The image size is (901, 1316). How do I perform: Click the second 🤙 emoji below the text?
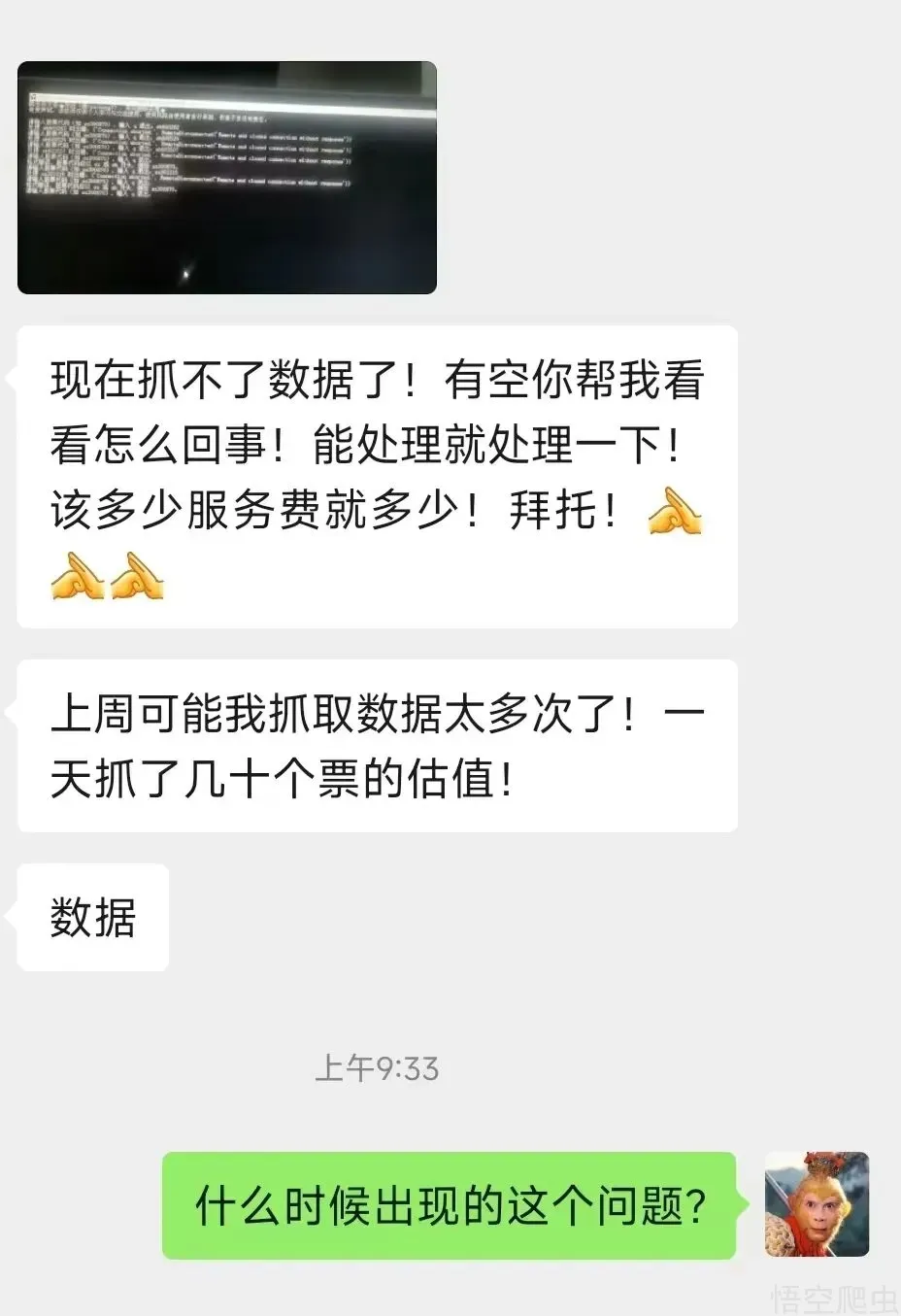(x=78, y=577)
